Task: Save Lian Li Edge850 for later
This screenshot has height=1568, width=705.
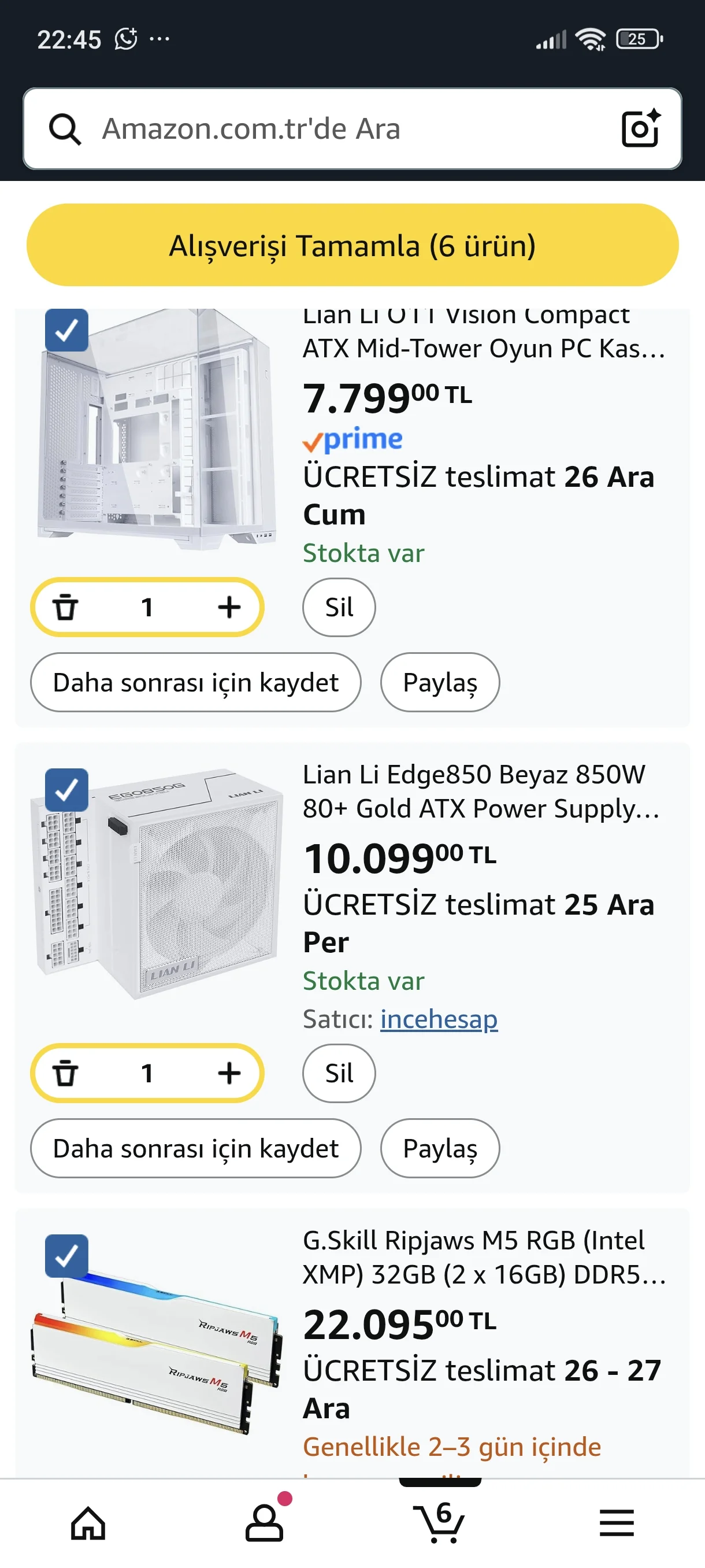Action: [x=195, y=1149]
